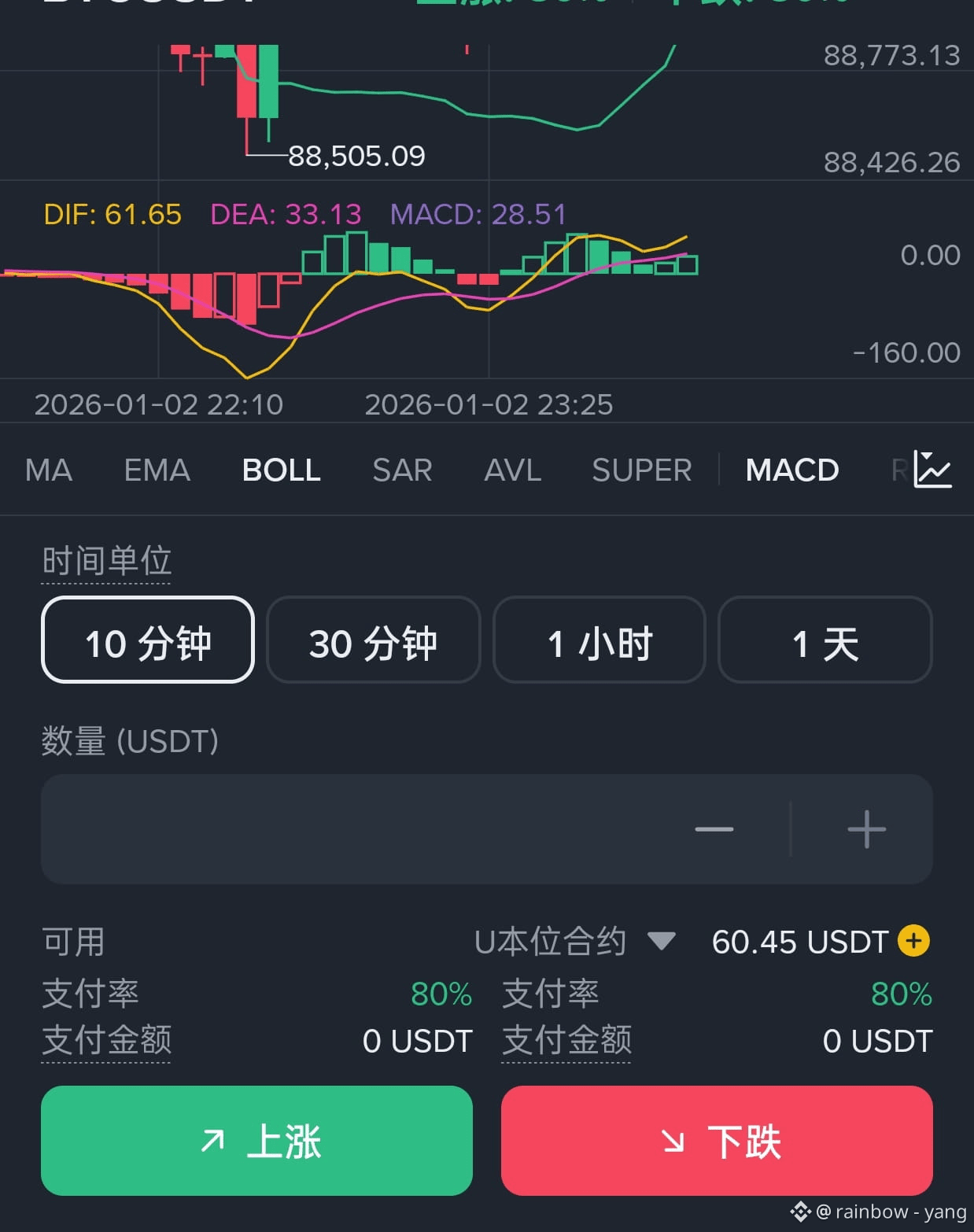Open the MACD indicator tab
Viewport: 974px width, 1232px height.
tap(792, 469)
